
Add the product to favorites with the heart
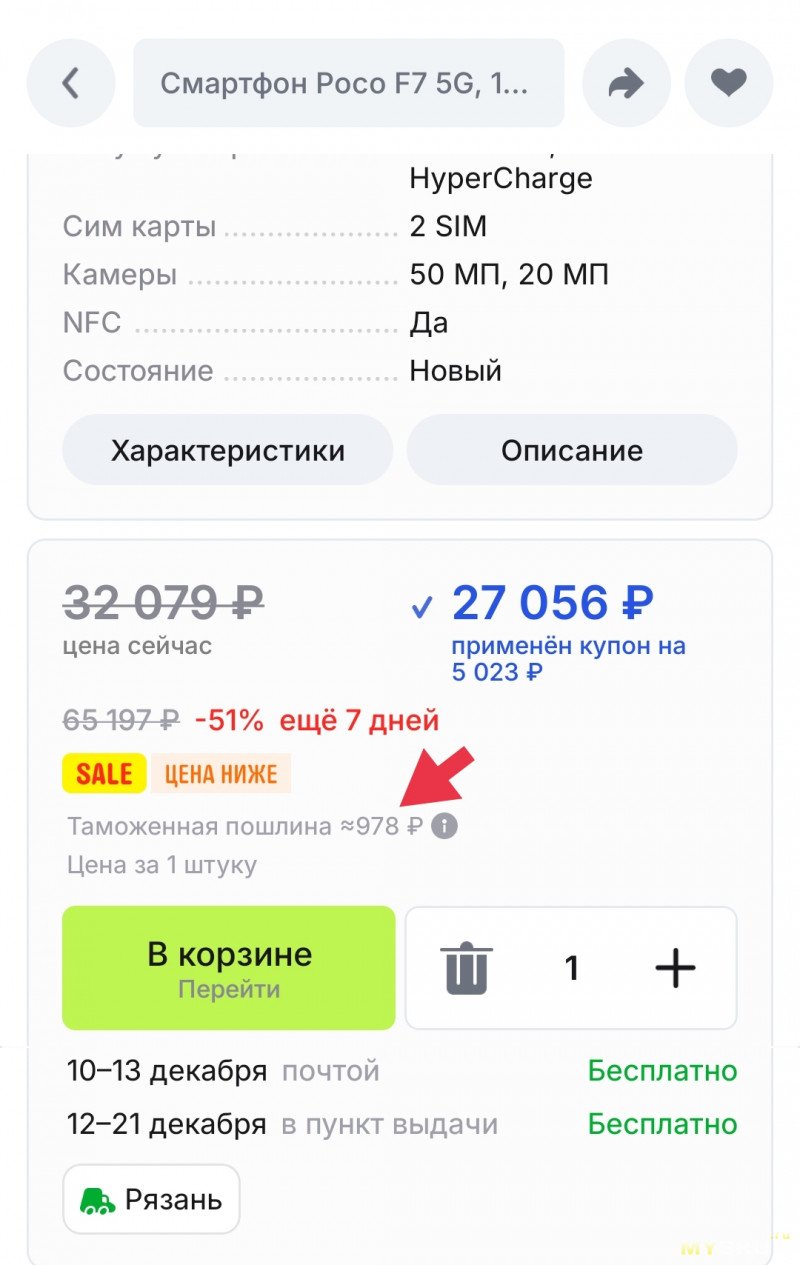tap(728, 83)
